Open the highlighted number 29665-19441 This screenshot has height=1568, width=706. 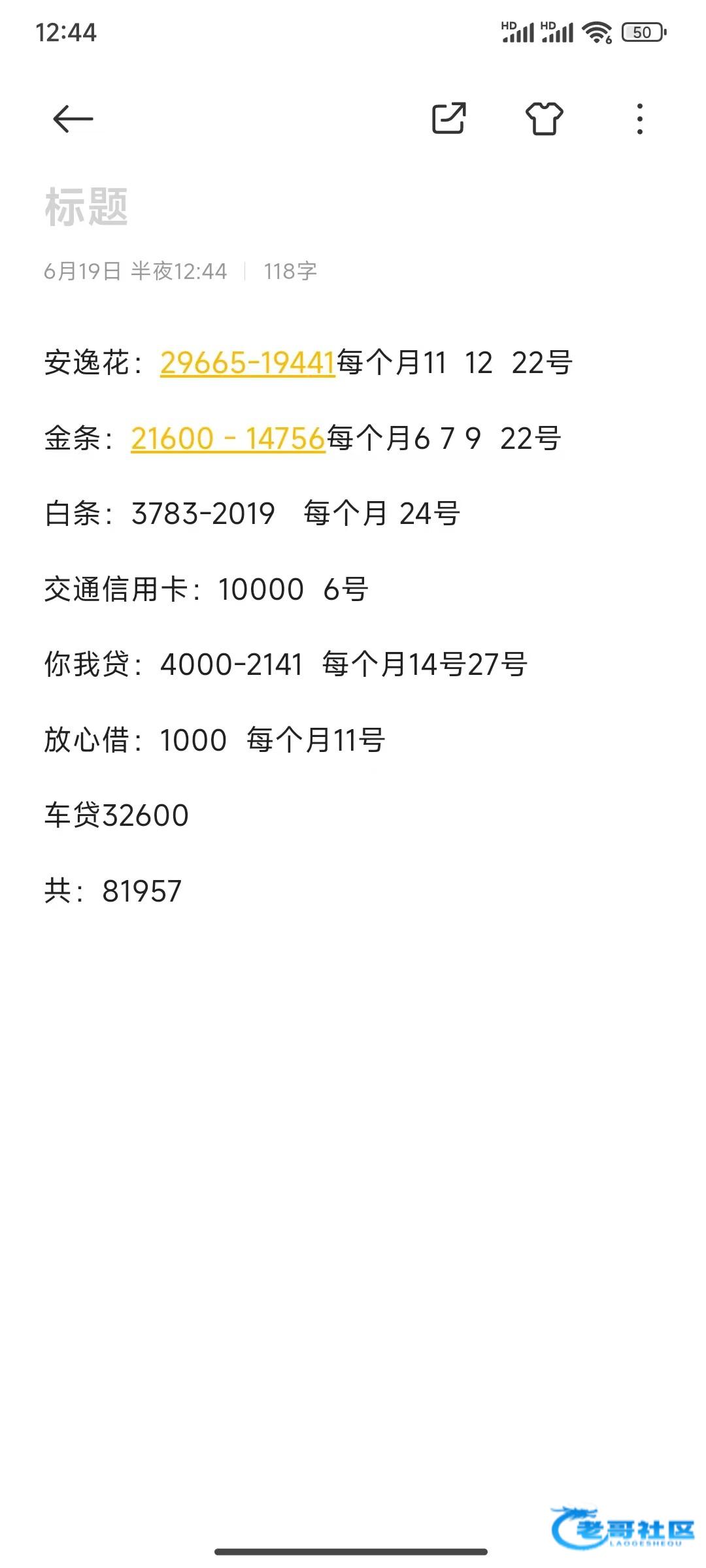[248, 363]
